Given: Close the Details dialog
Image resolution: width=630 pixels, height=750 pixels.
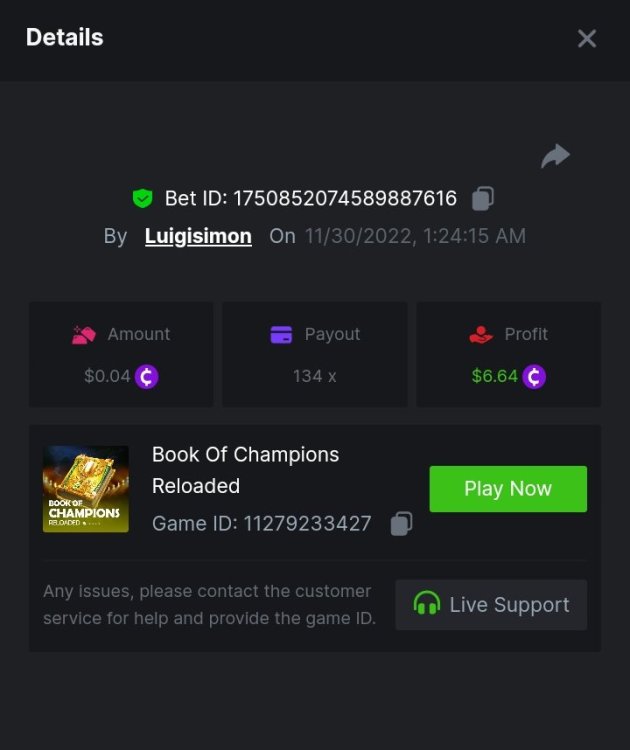Looking at the screenshot, I should click(587, 39).
